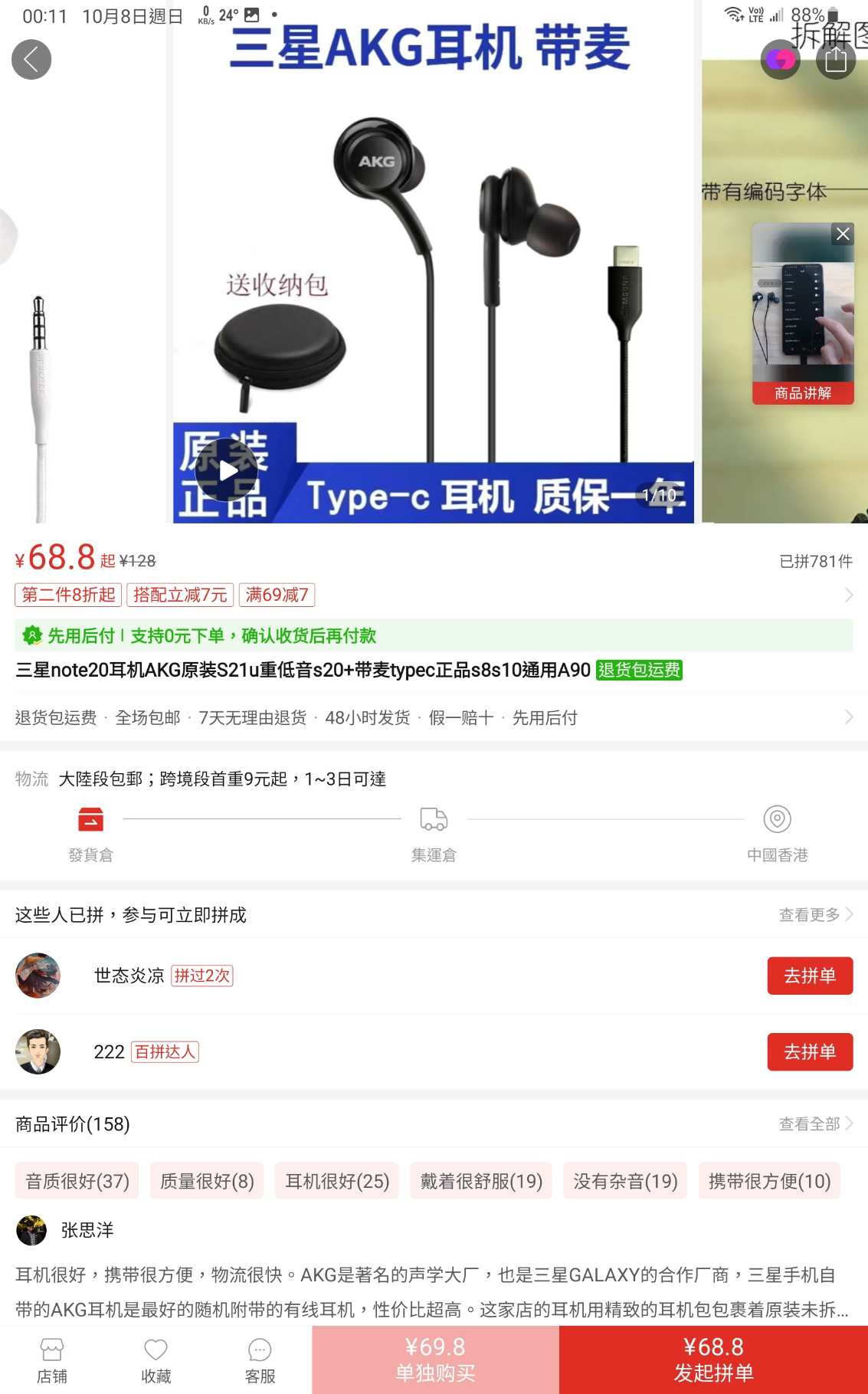
Task: Select the 音质很好(37) review tag
Action: 77,1181
